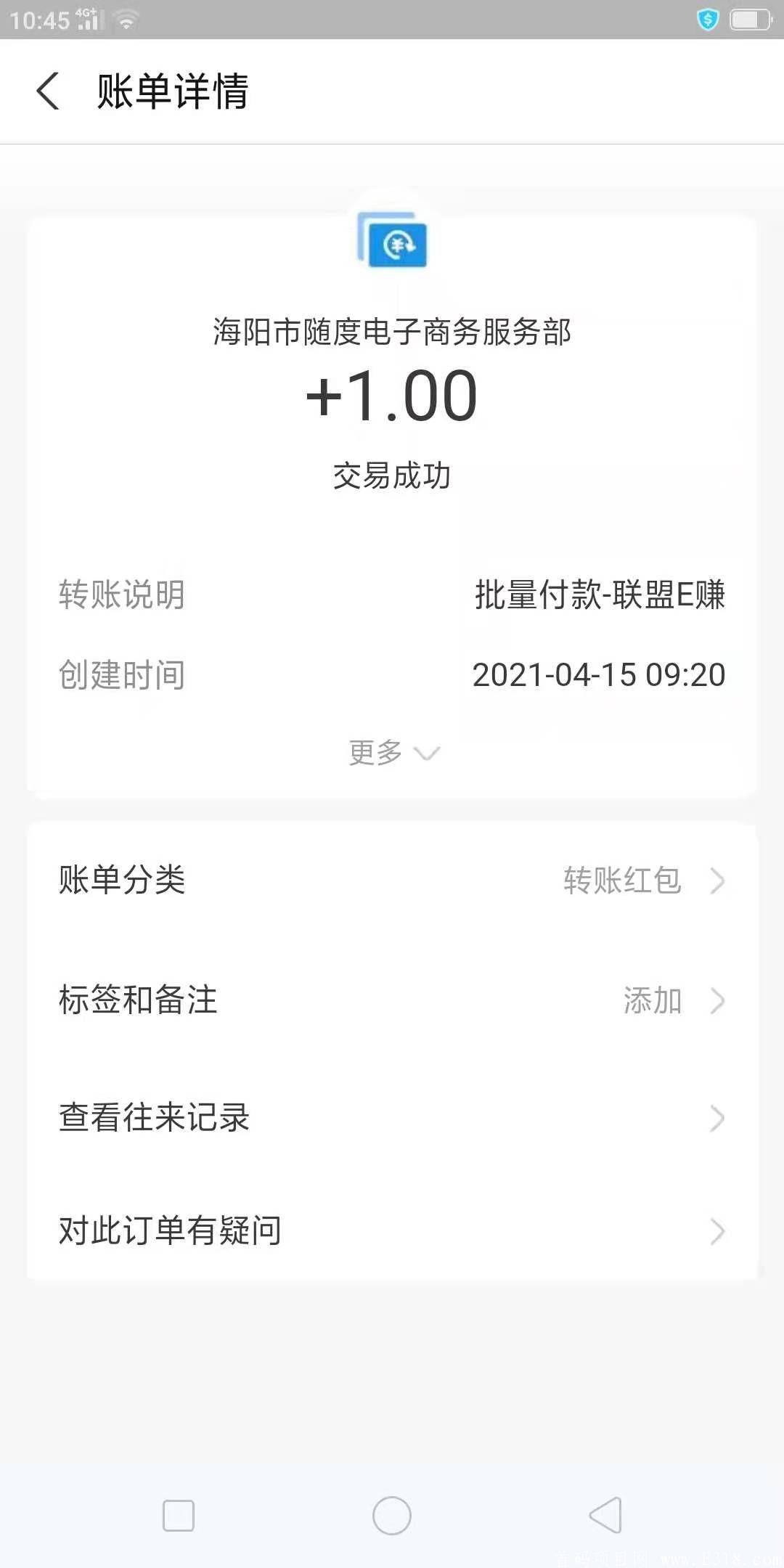Open the 对此订单有疑问 row
Image resolution: width=784 pixels, height=1568 pixels.
392,1230
